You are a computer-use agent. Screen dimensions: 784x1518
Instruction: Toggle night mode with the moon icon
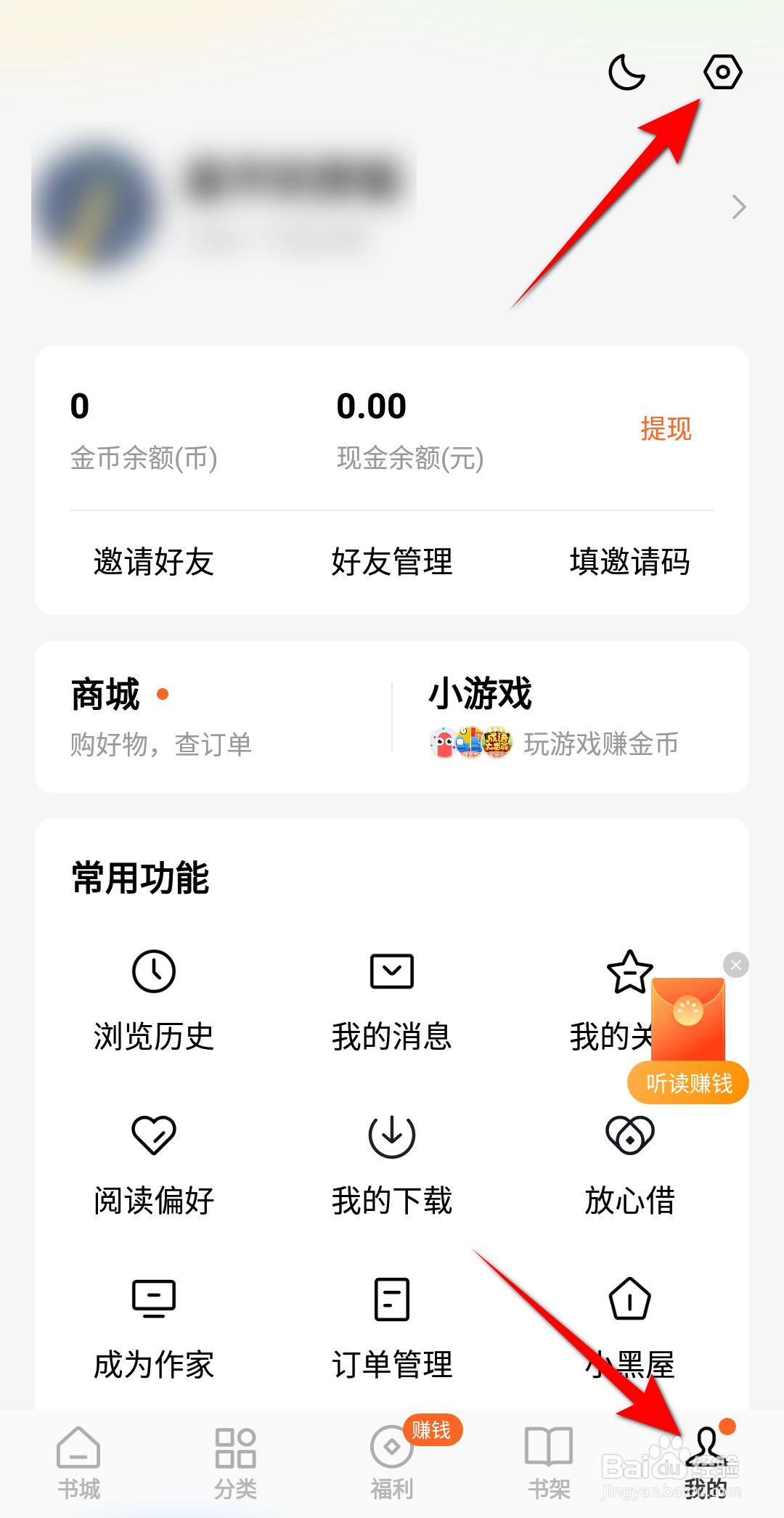click(626, 73)
